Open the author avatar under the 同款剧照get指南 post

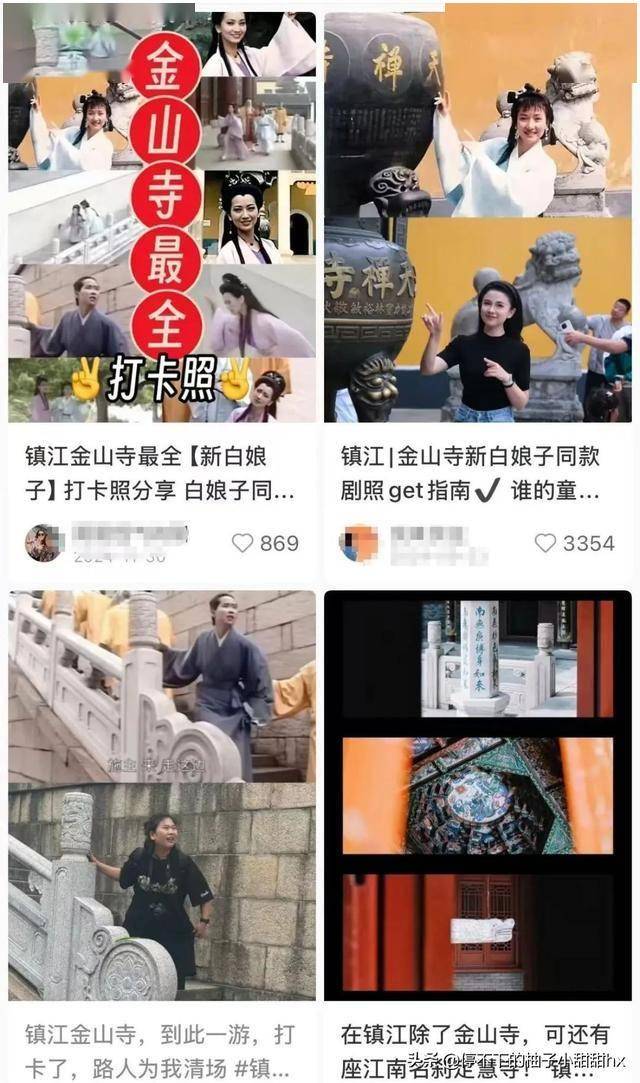(x=358, y=543)
